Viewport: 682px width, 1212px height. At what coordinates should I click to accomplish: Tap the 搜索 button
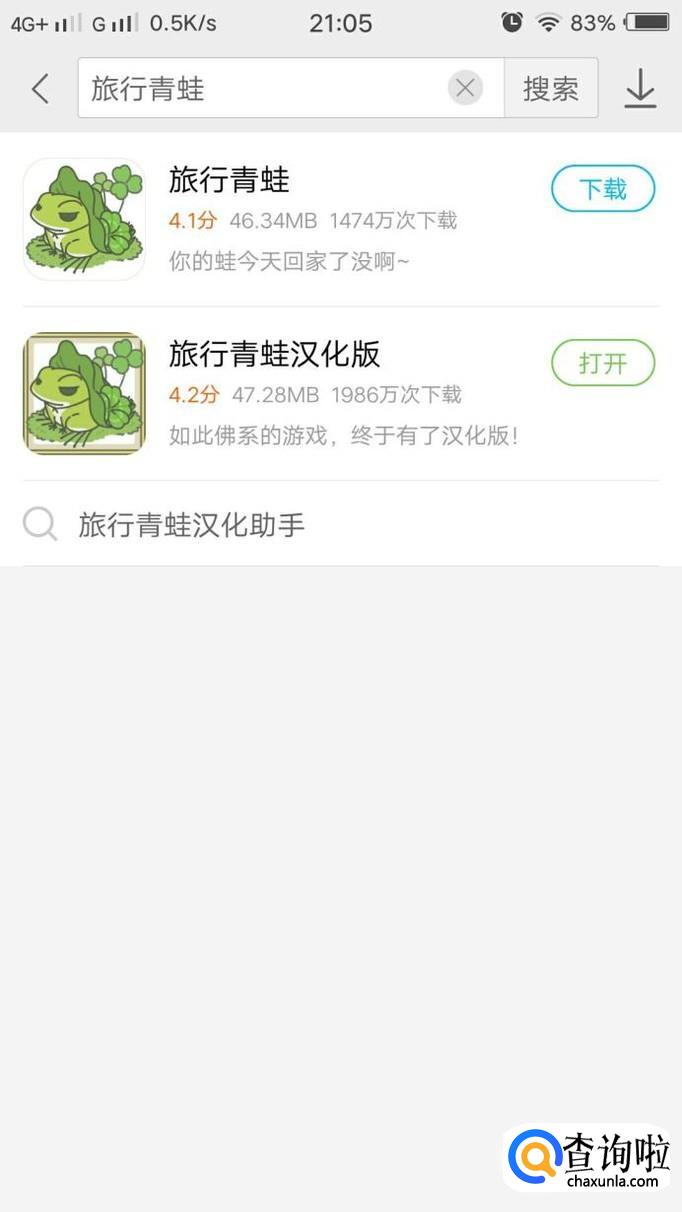point(551,89)
